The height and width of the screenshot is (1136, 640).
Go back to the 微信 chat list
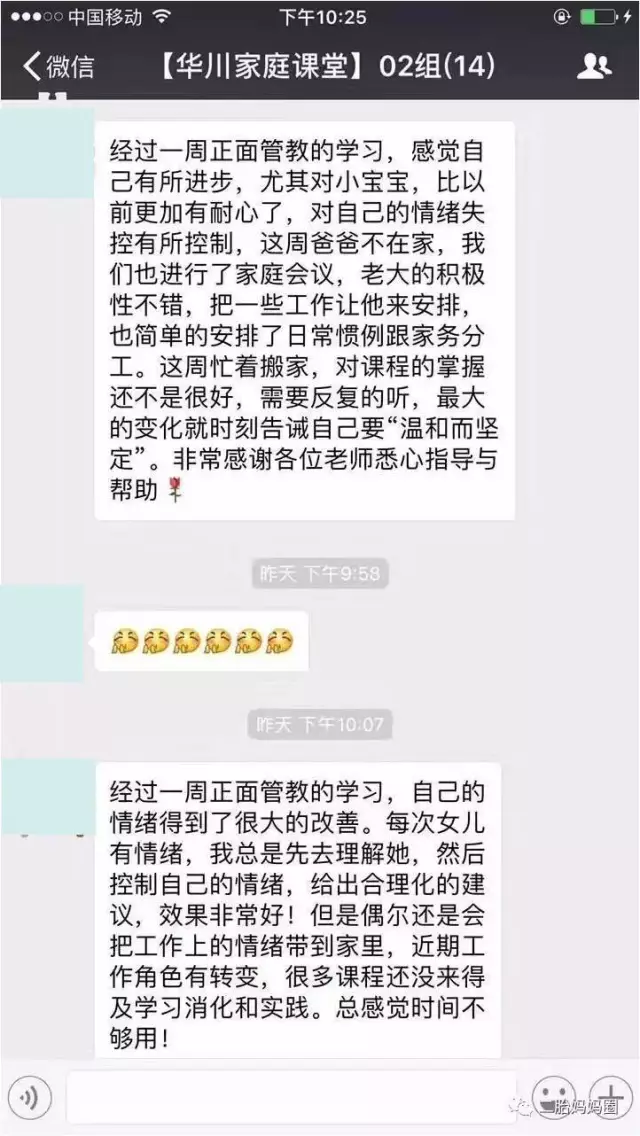[x=58, y=67]
